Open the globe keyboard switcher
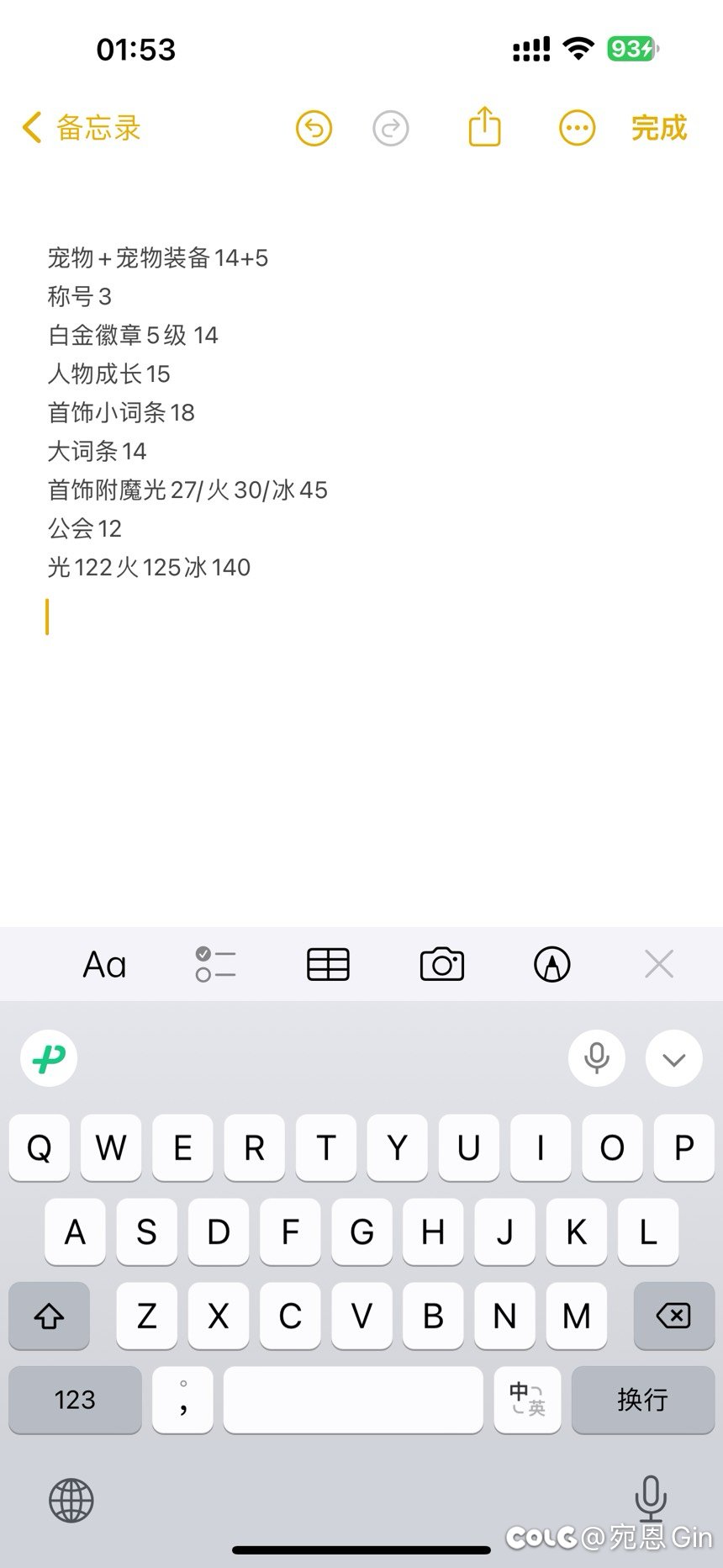 tap(71, 1500)
